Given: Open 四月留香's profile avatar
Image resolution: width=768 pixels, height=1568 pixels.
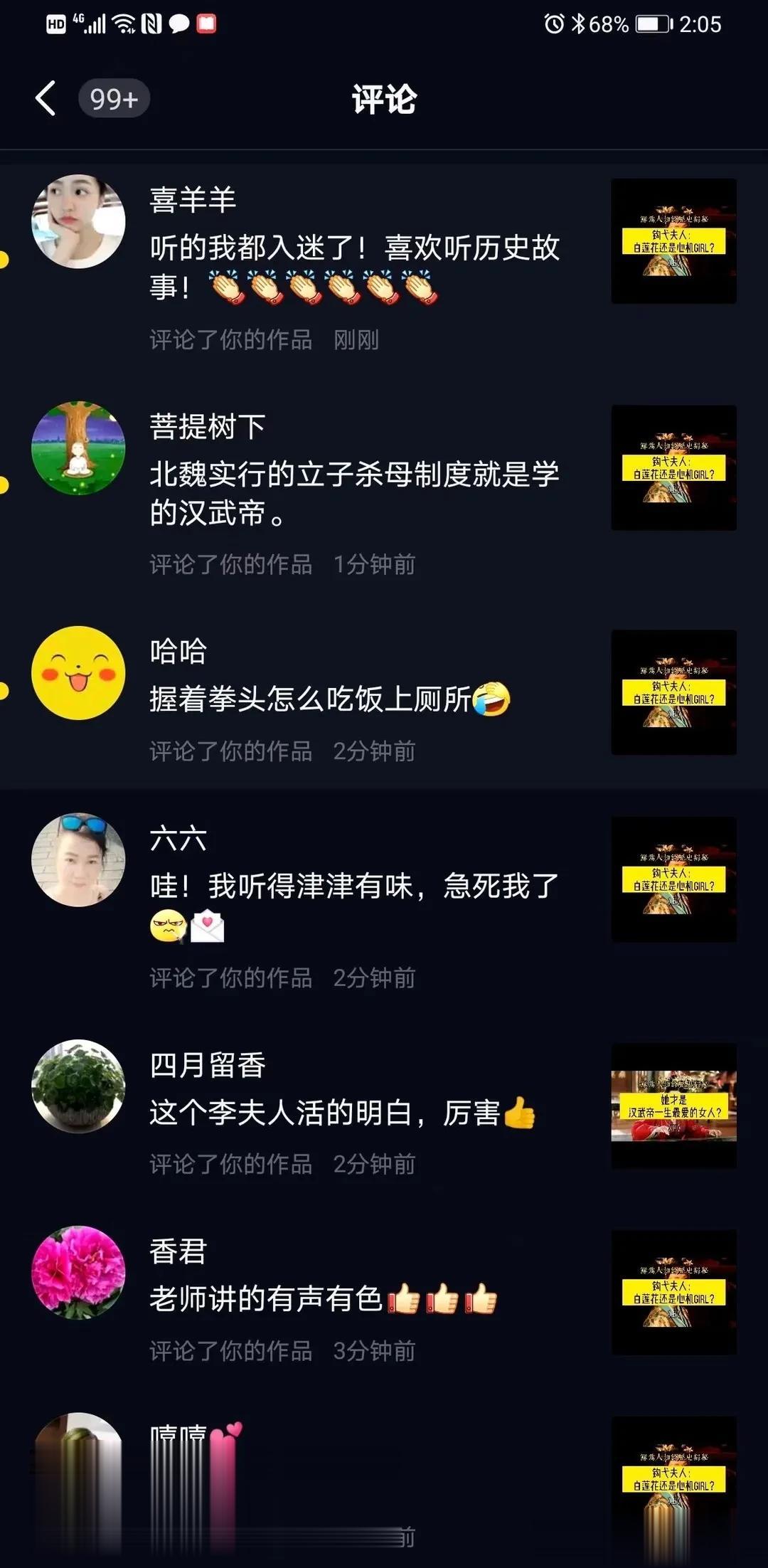Looking at the screenshot, I should [78, 1086].
